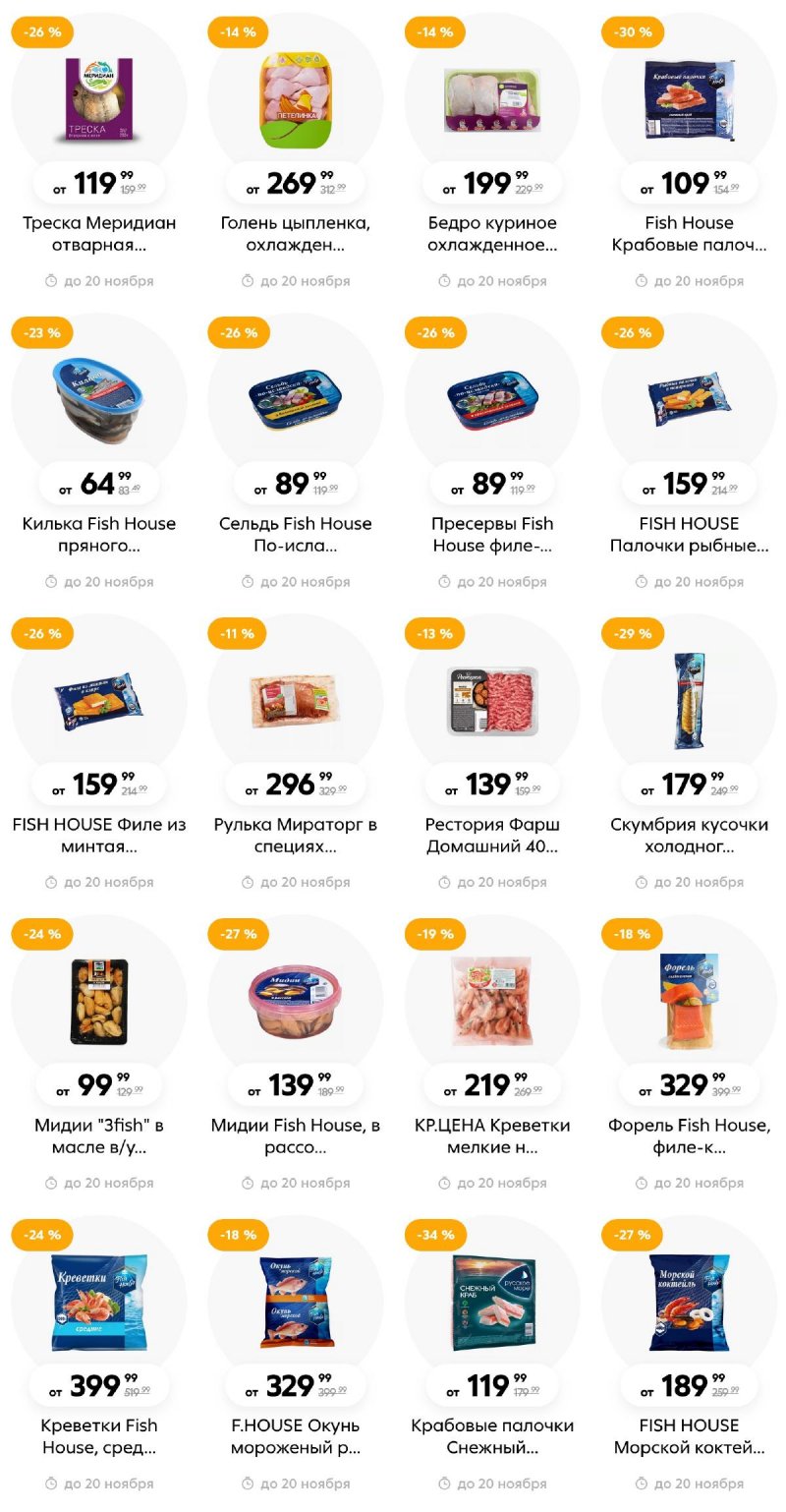Select the Килька Fish House пряного product

tap(99, 400)
